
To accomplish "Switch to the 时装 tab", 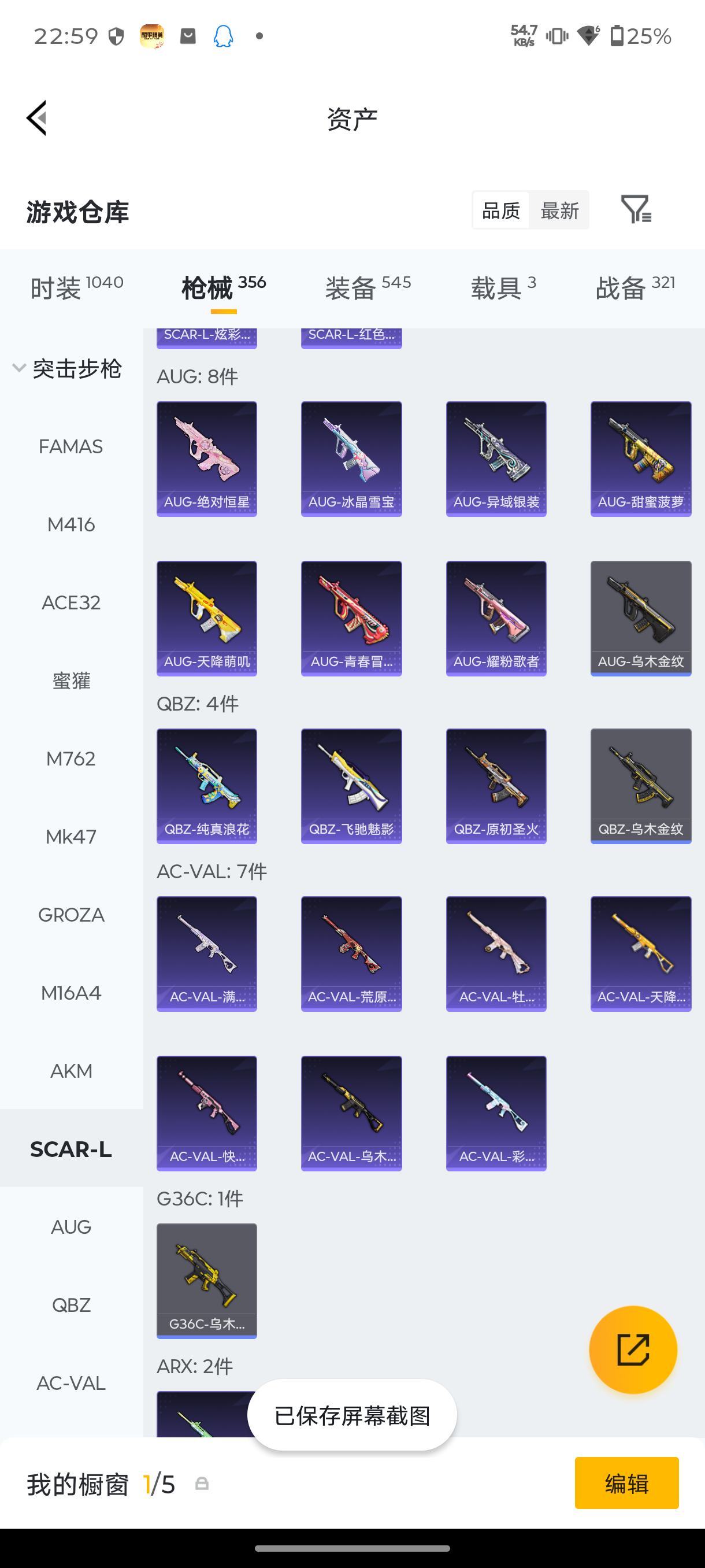I will point(77,287).
